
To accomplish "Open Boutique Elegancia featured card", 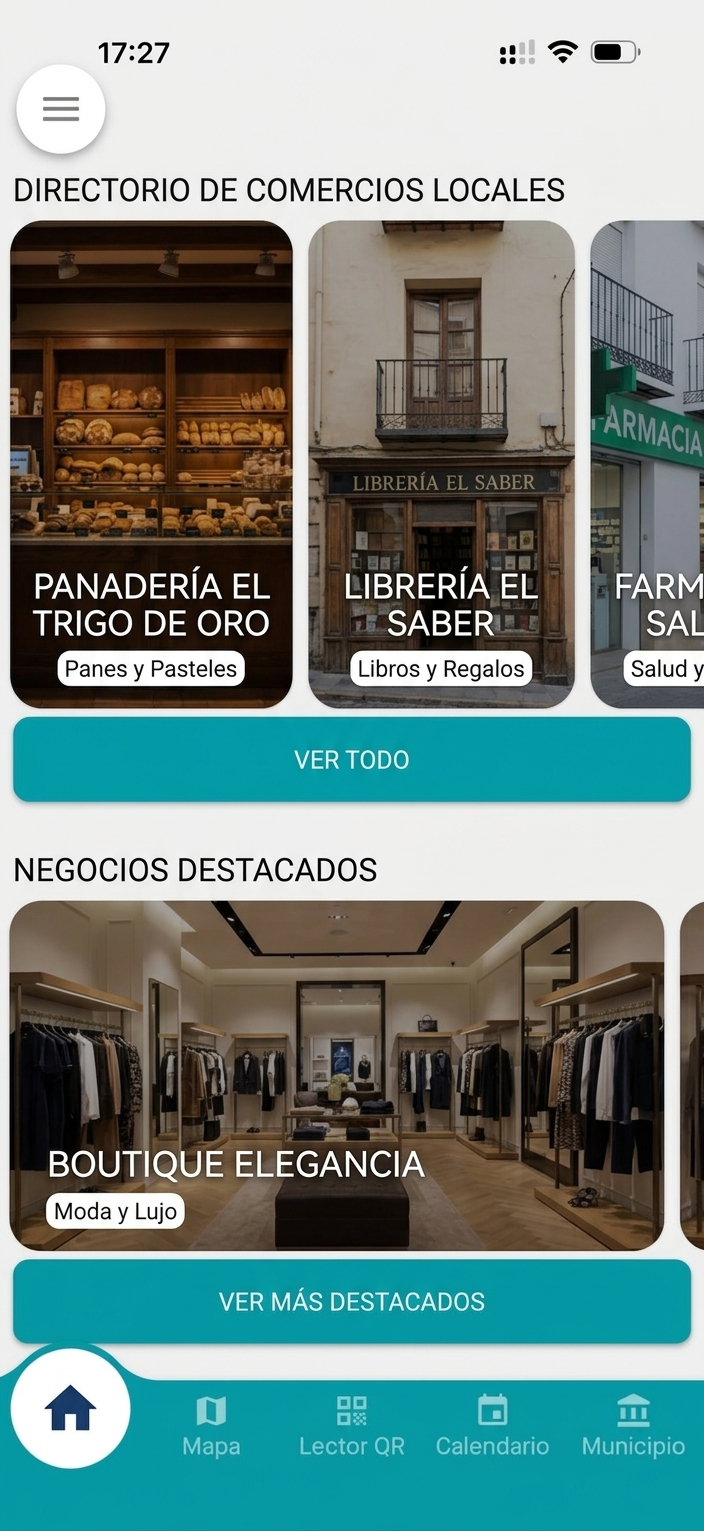I will click(337, 1075).
